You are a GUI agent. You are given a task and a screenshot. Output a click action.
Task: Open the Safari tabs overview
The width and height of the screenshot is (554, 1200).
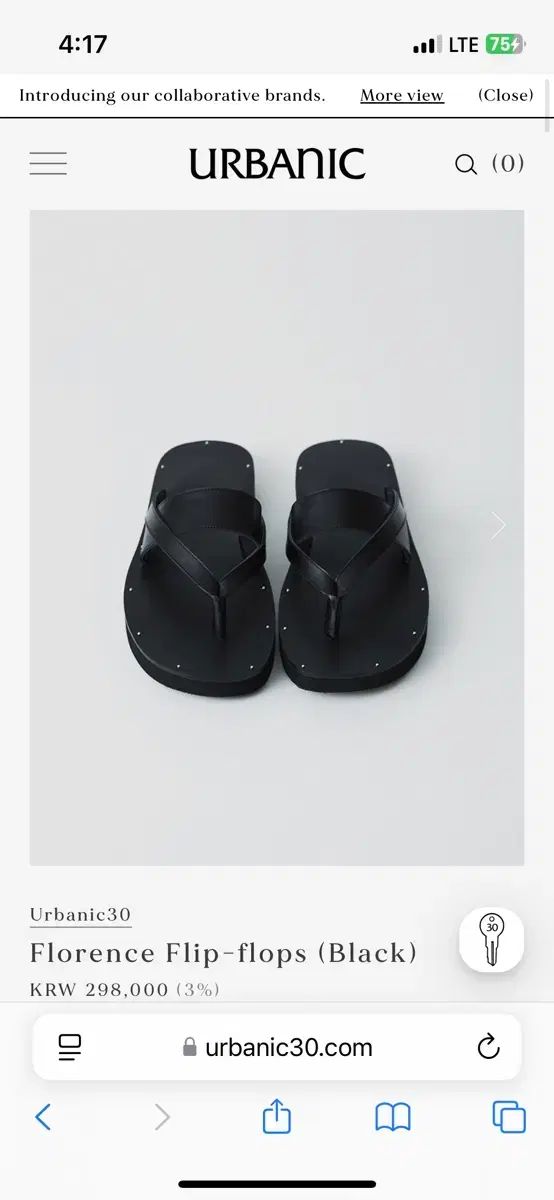coord(509,1117)
